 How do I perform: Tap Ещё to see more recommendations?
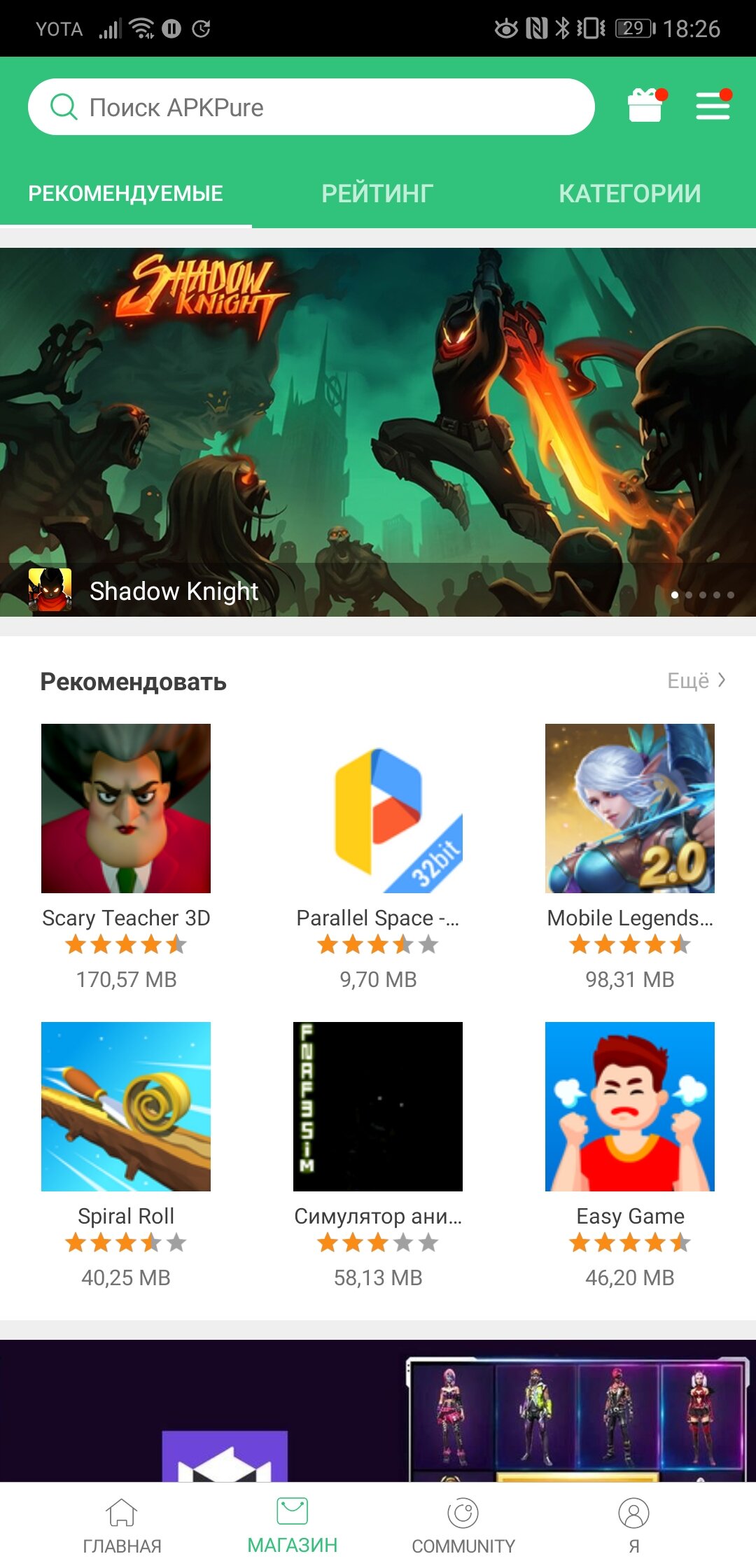point(696,680)
